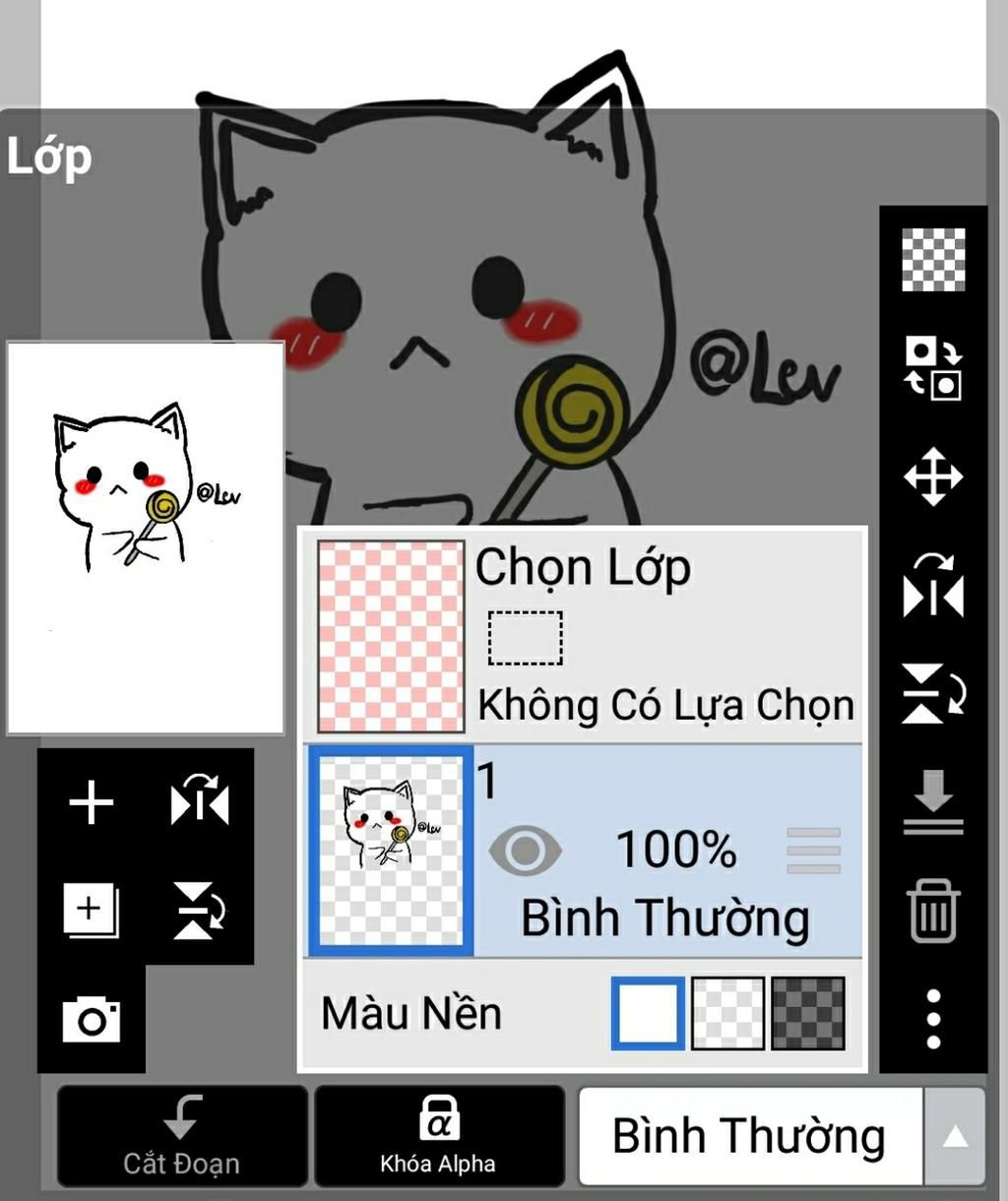The height and width of the screenshot is (1201, 1008).
Task: Duplicate the current layer
Action: [x=92, y=909]
